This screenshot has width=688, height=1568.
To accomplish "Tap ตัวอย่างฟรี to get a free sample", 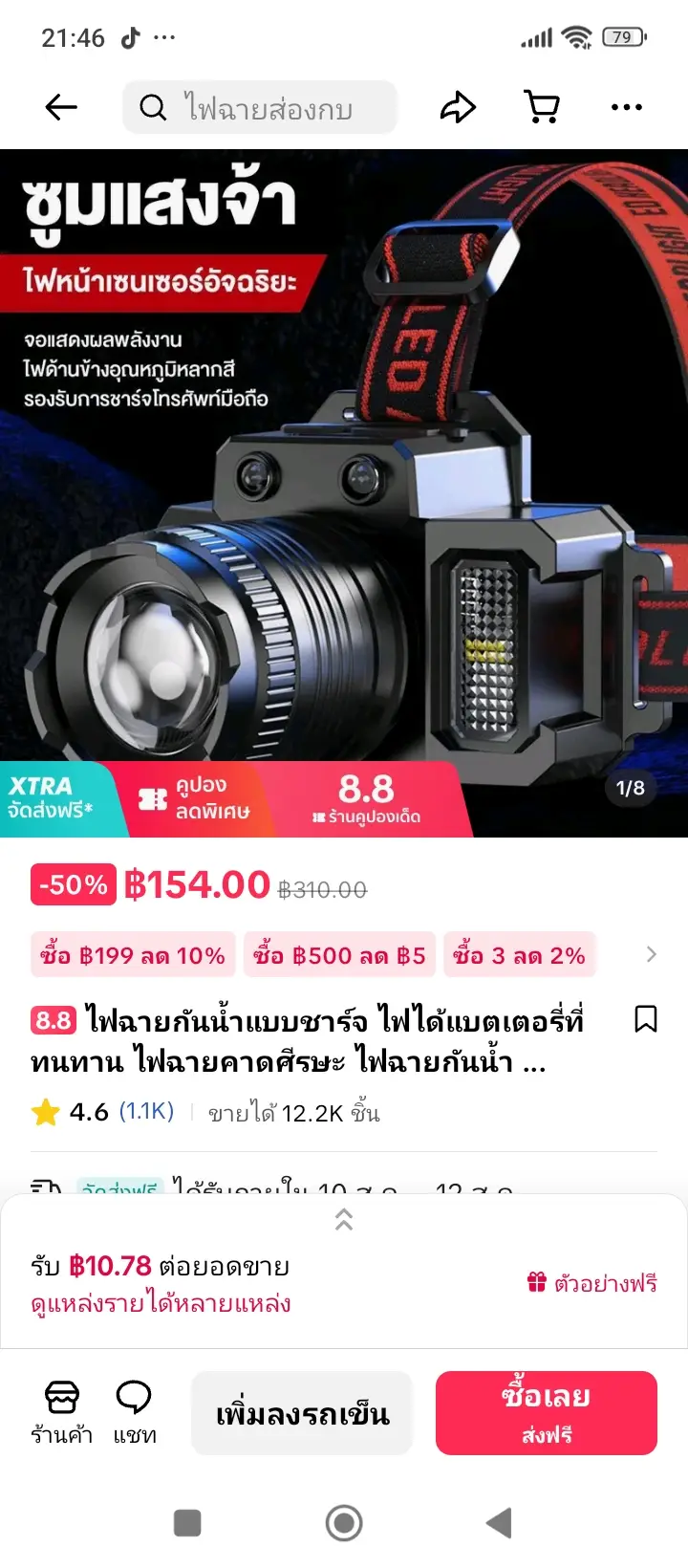I will (x=592, y=1283).
